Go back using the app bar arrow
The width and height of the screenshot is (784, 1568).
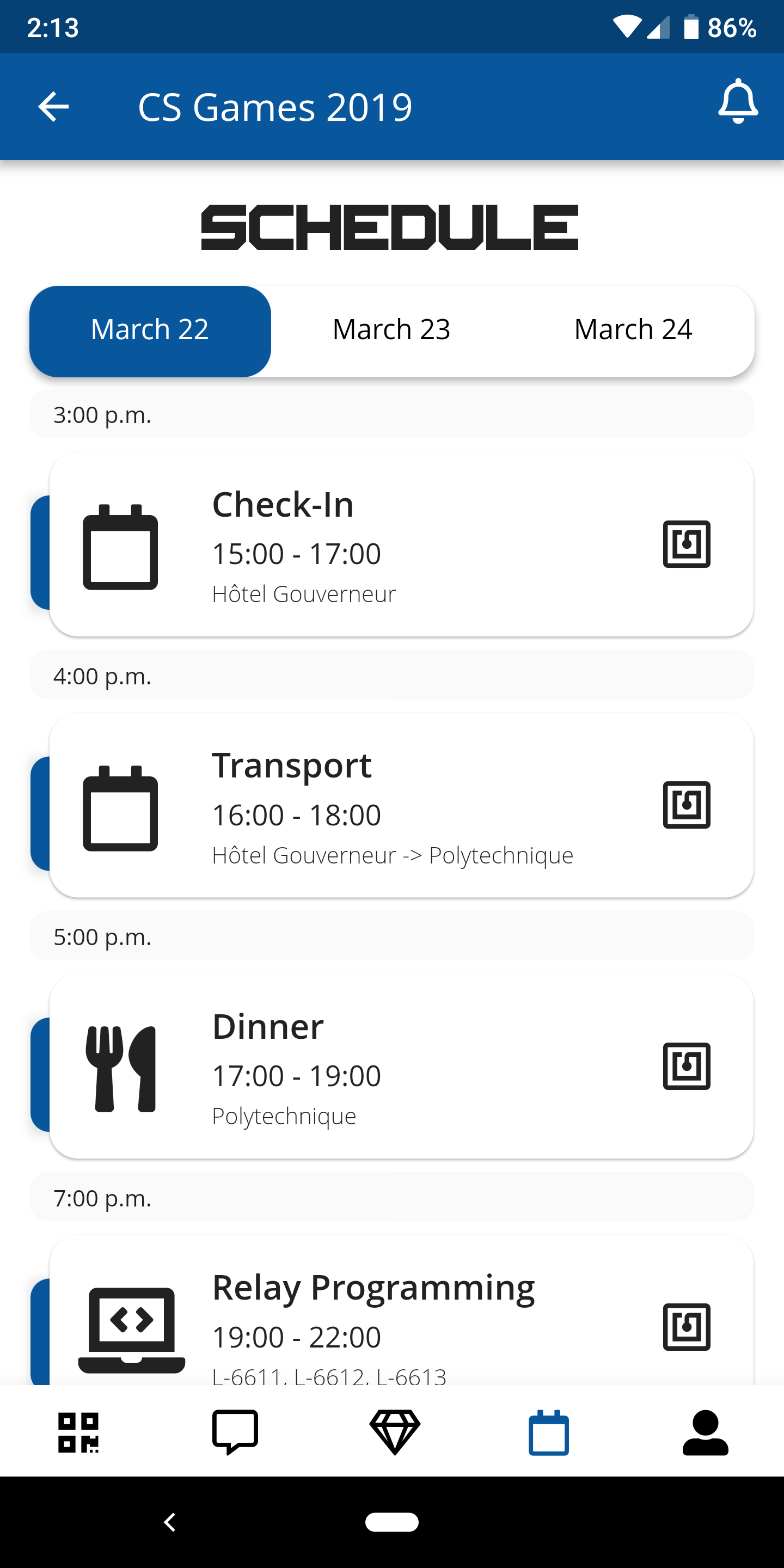pos(53,107)
